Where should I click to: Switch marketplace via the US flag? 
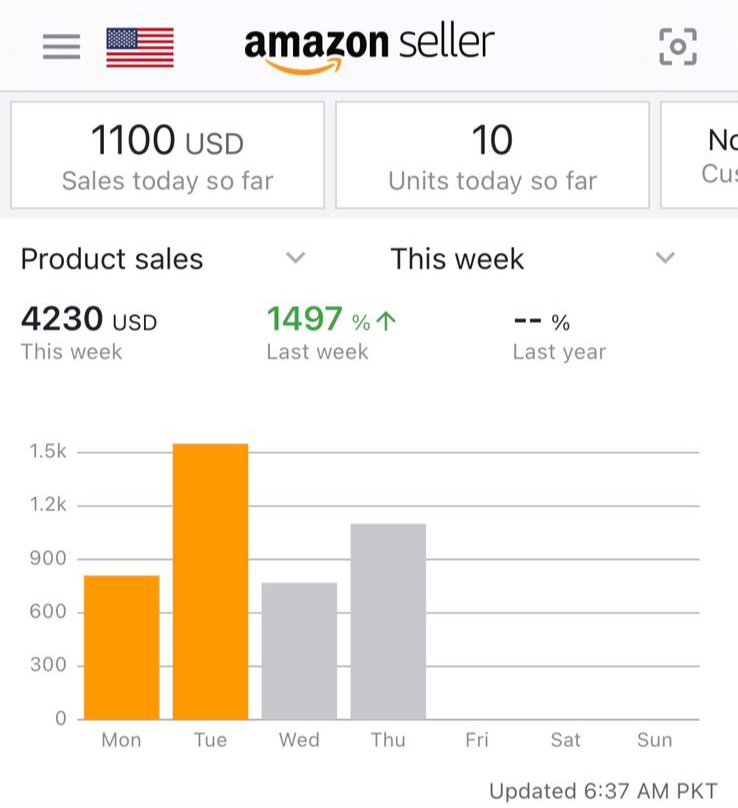pos(140,47)
